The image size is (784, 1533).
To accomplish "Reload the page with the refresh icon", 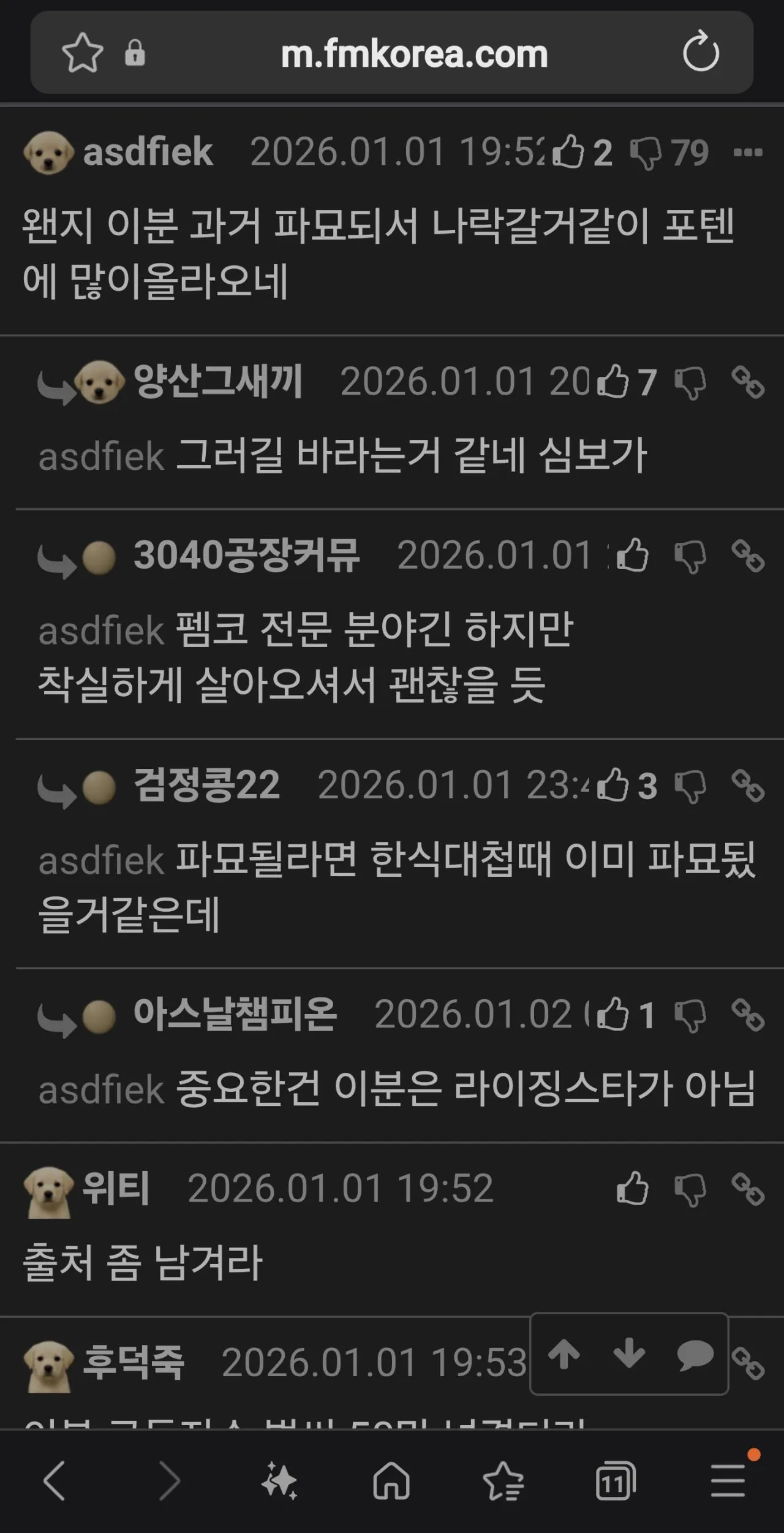I will (701, 53).
